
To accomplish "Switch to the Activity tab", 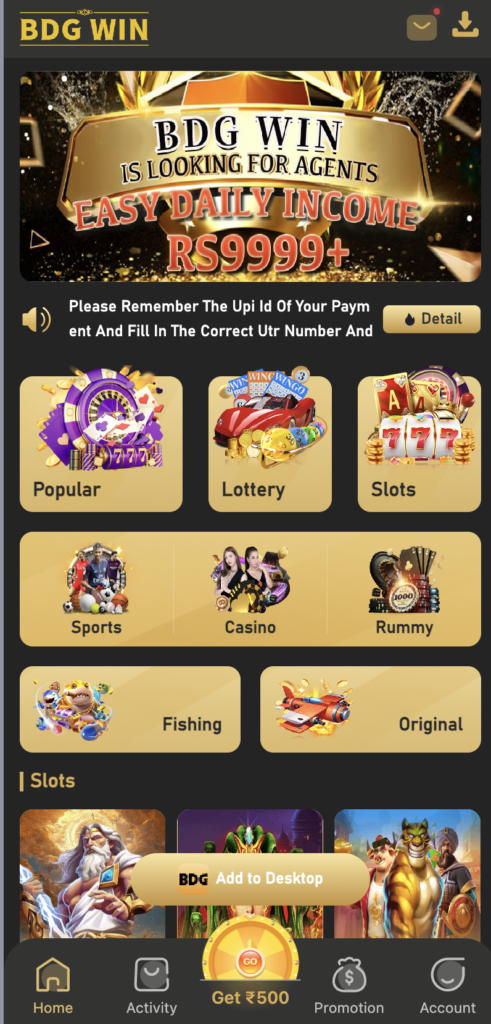I will pos(151,986).
